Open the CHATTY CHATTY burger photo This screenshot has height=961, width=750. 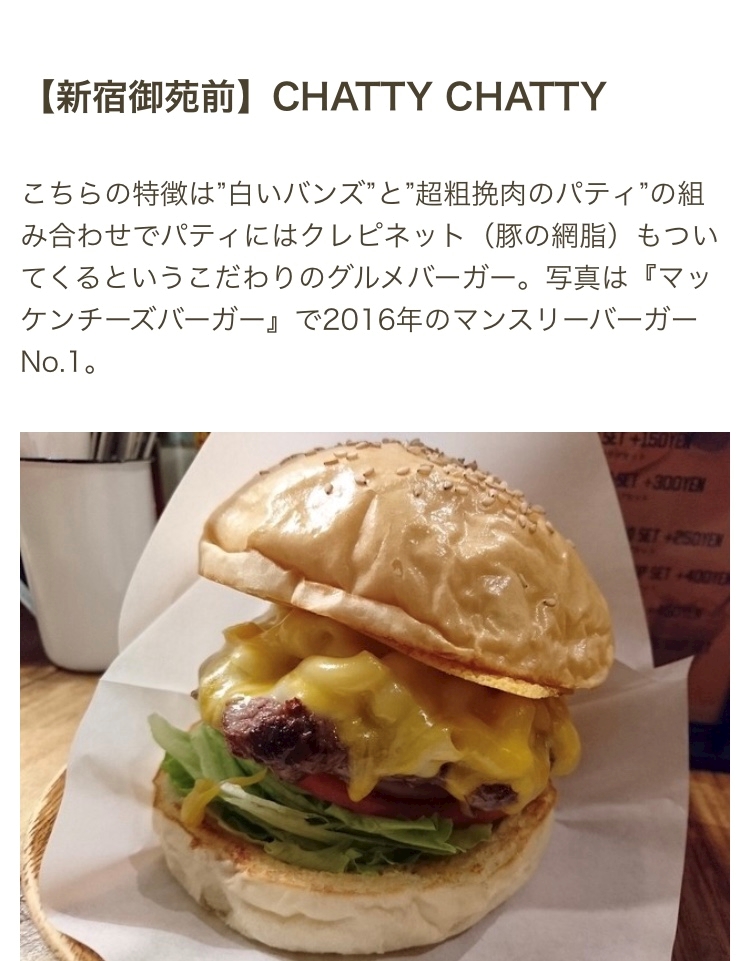click(x=374, y=696)
